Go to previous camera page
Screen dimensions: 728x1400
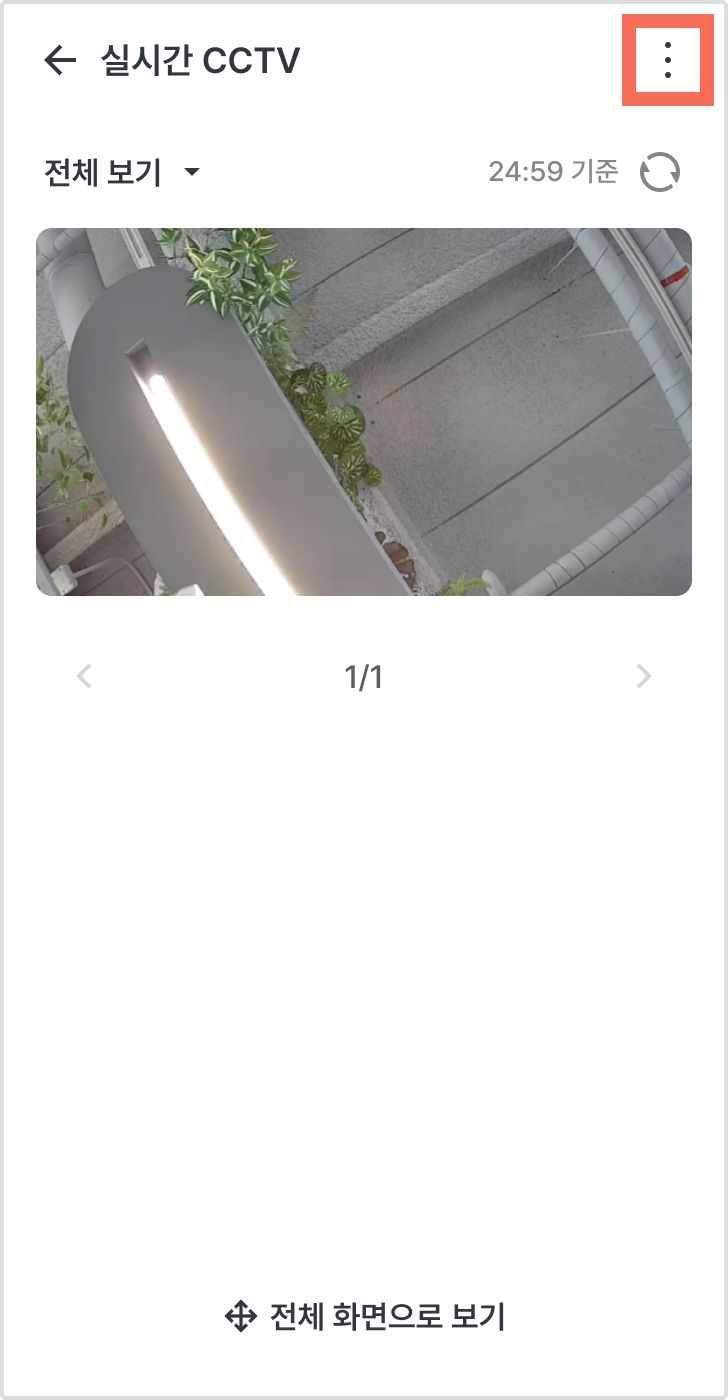(x=84, y=677)
